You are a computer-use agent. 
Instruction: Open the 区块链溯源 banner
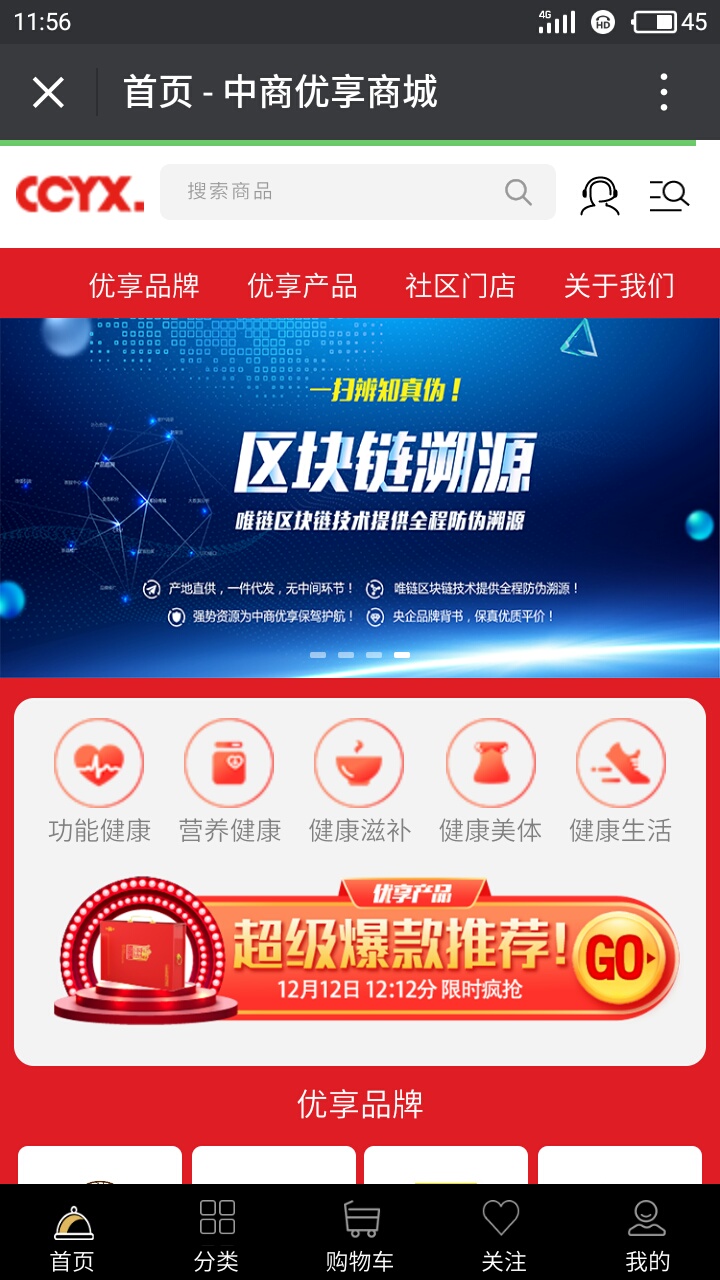(360, 497)
